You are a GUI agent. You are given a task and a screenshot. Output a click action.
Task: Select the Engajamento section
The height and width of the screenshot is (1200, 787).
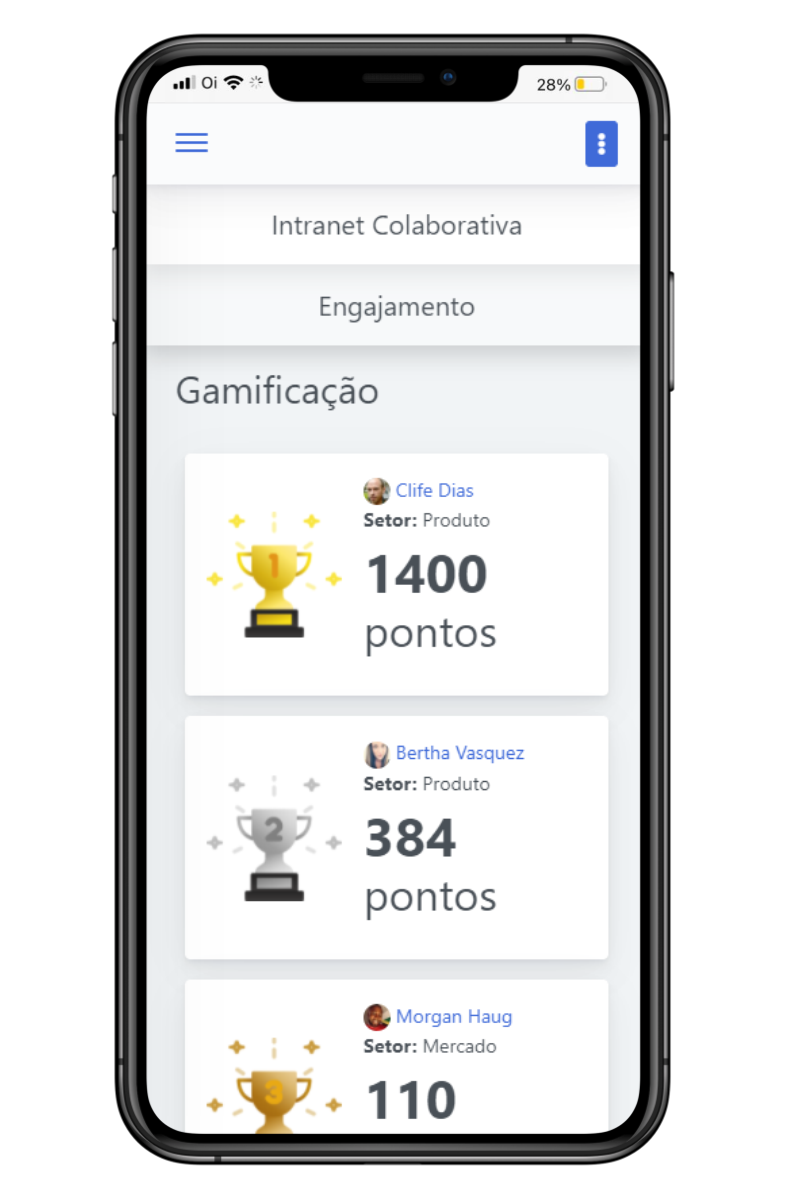(x=396, y=307)
